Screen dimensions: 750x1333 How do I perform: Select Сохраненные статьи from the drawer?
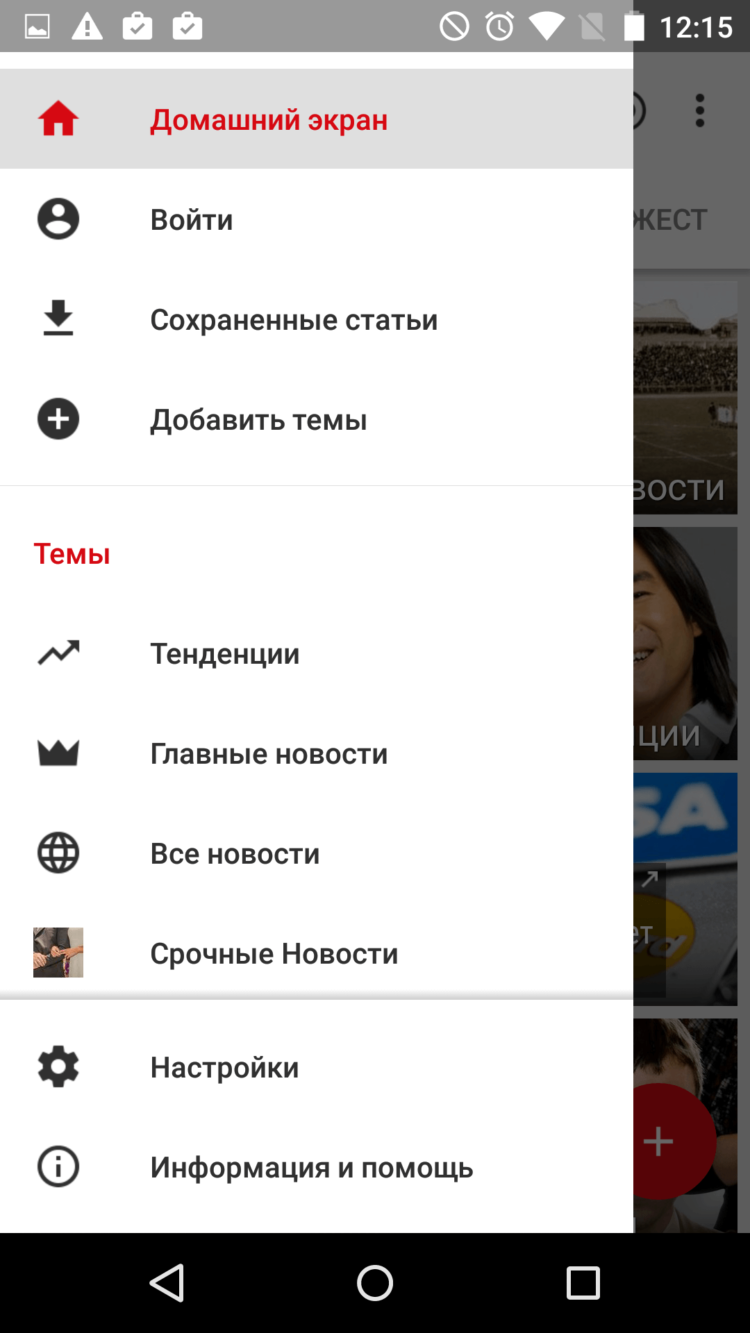click(x=293, y=318)
